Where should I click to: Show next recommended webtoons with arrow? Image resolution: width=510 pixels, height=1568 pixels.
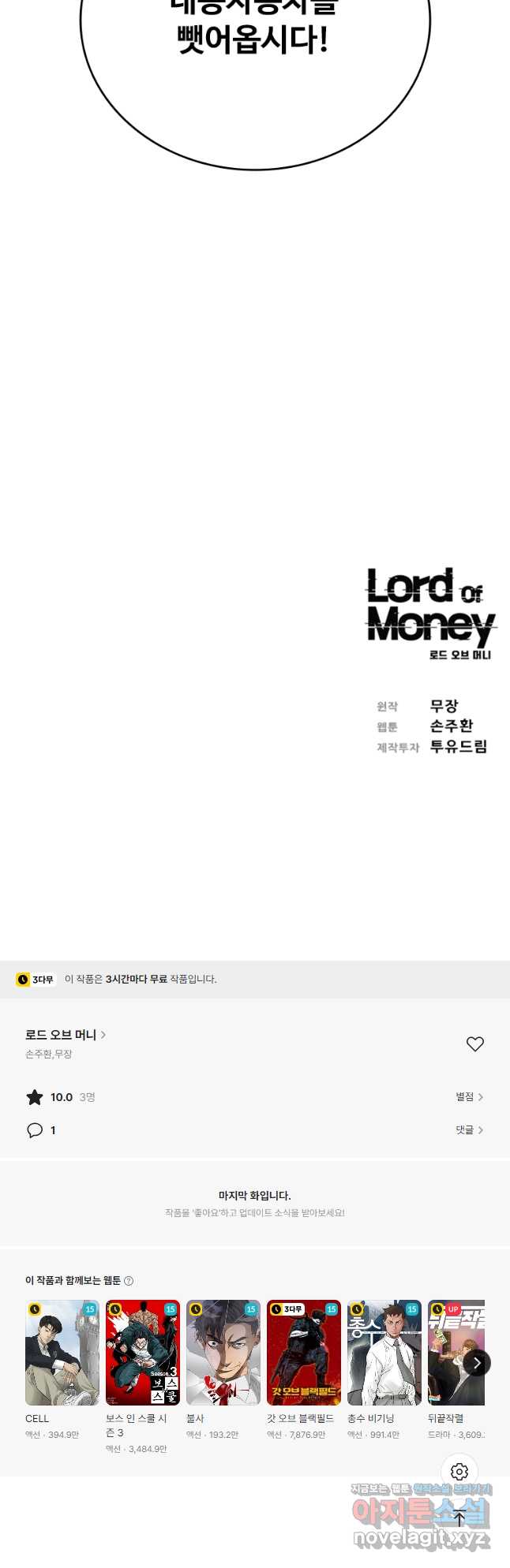pos(476,1362)
